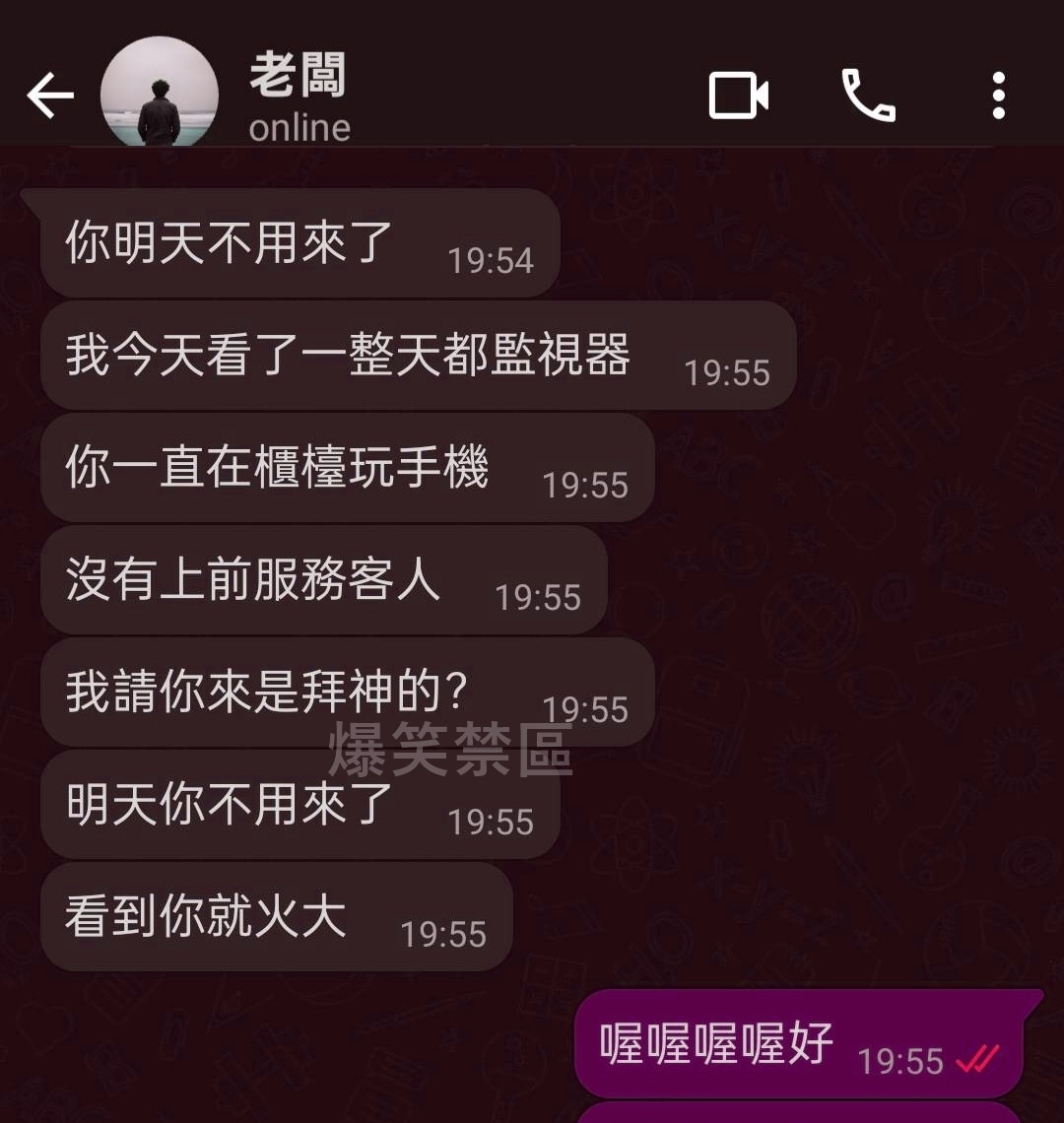Viewport: 1064px width, 1123px height.
Task: Open the overflow menu
Action: click(998, 97)
